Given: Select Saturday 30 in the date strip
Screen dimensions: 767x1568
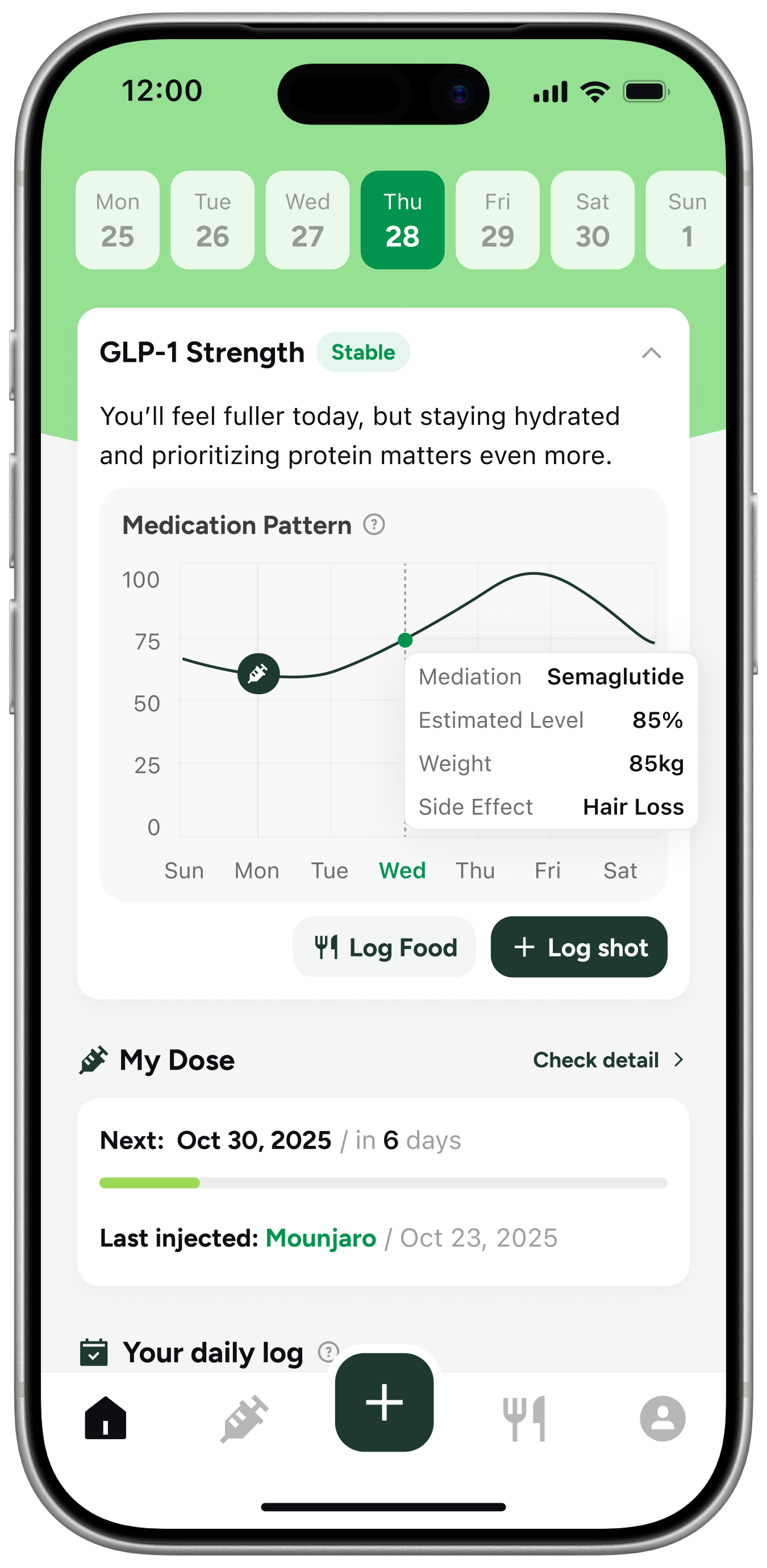Looking at the screenshot, I should coord(592,220).
